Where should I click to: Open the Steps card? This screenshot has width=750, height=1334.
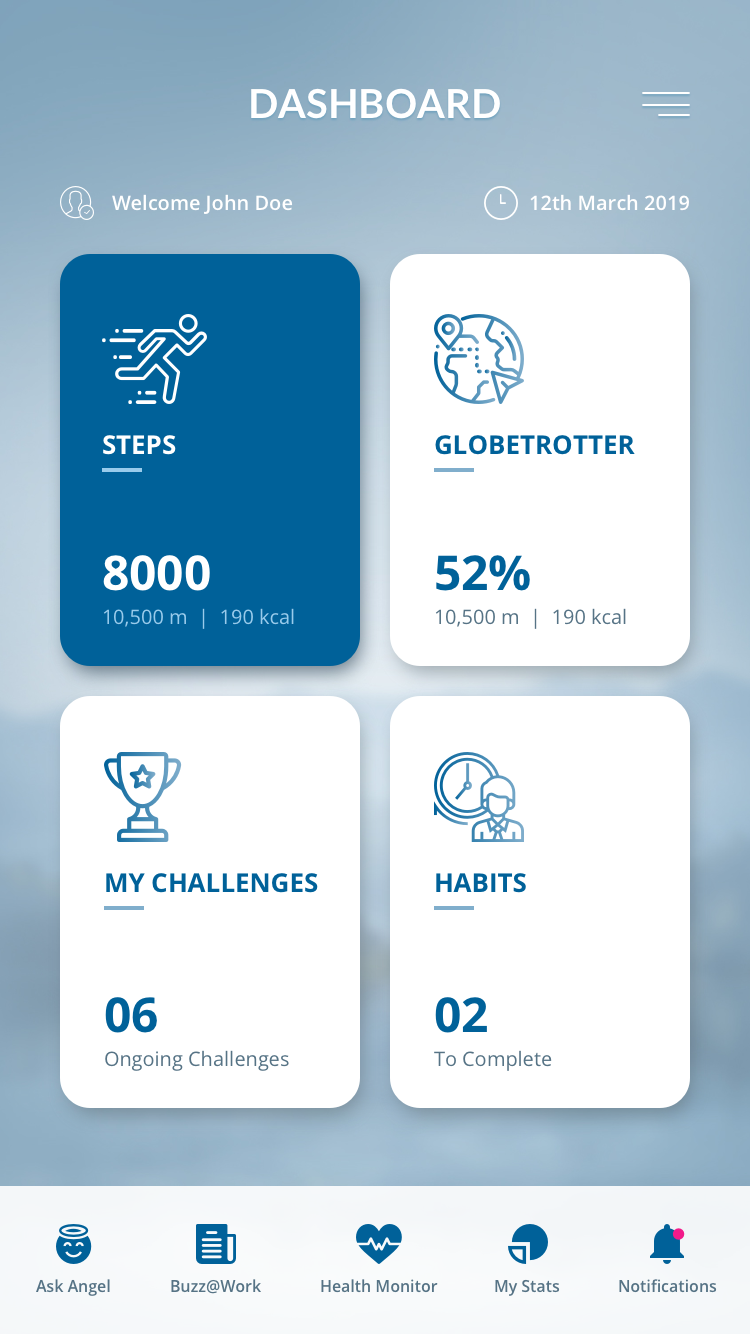click(210, 460)
